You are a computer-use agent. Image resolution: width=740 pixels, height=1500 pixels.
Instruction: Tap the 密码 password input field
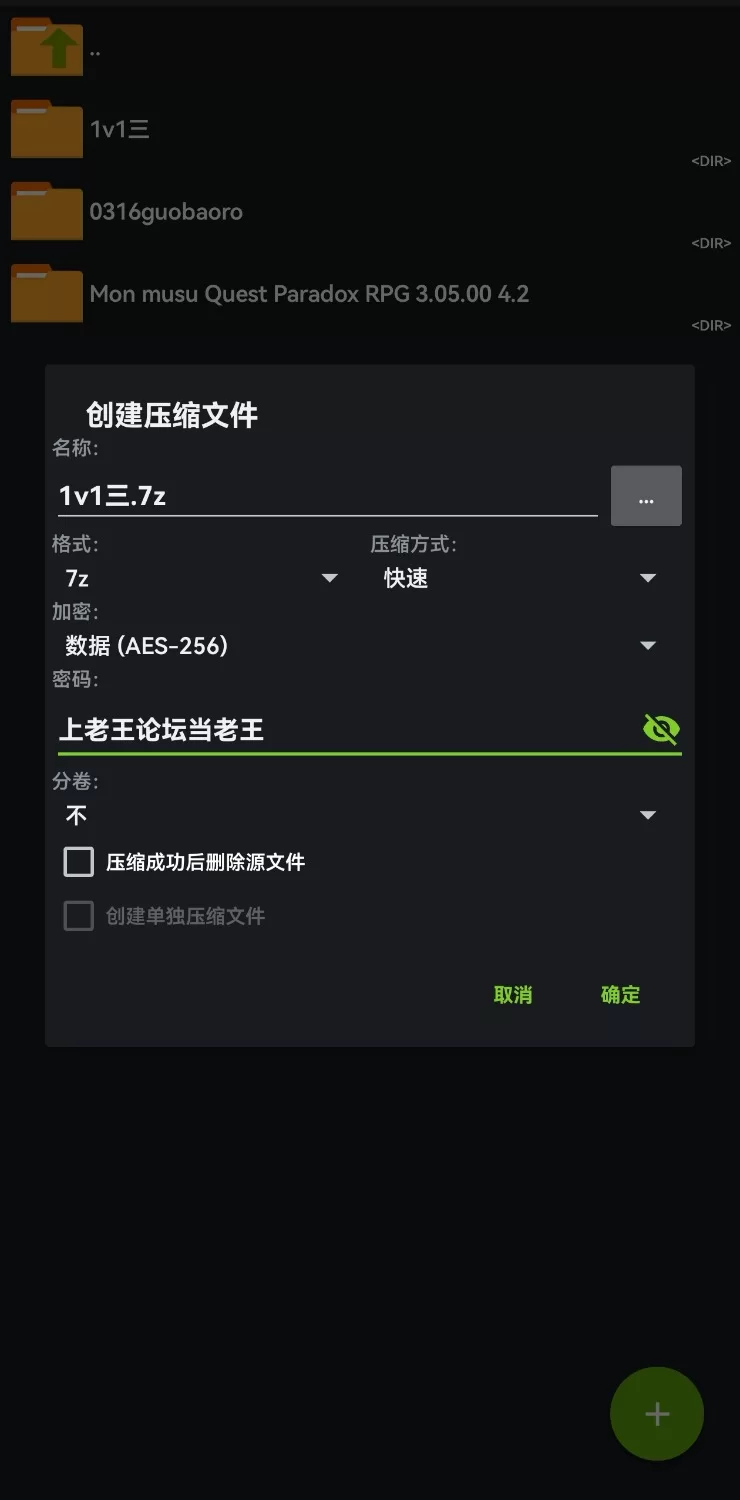tap(340, 729)
